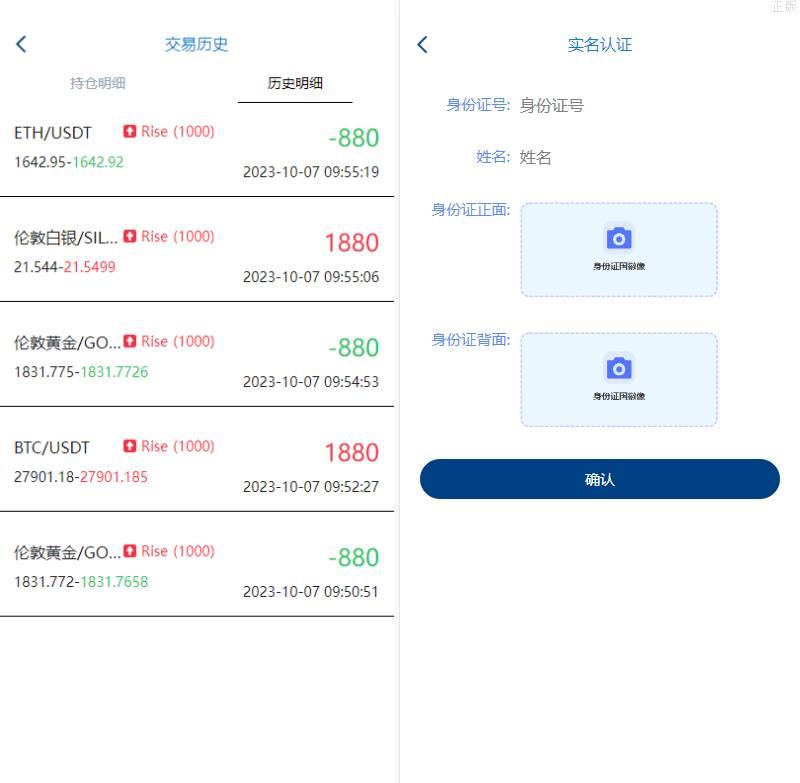
Task: Go back from the 交易历史 page
Action: coord(21,44)
